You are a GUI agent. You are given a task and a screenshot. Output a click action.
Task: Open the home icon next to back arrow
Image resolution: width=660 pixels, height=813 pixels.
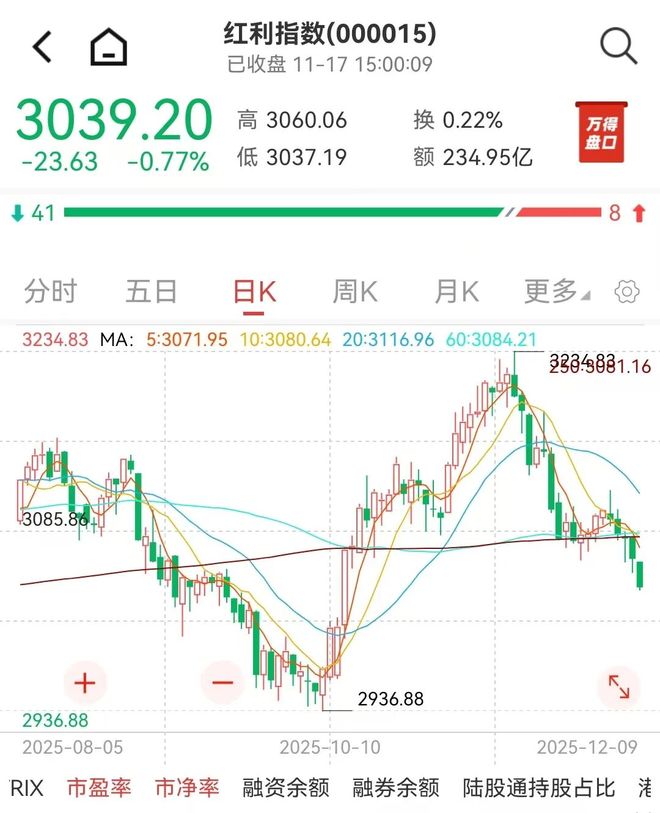pyautogui.click(x=108, y=46)
